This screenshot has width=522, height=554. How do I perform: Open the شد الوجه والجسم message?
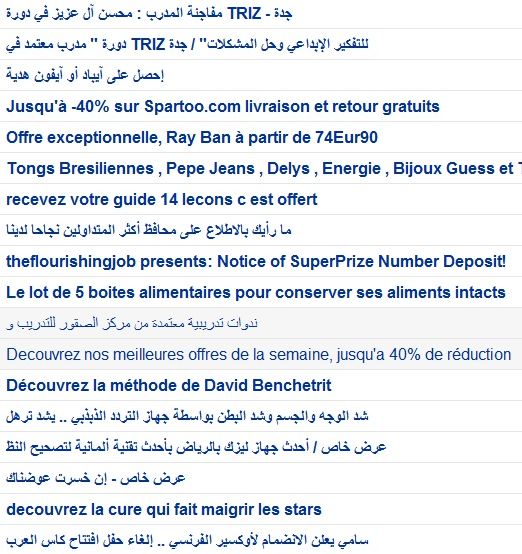coord(187,416)
